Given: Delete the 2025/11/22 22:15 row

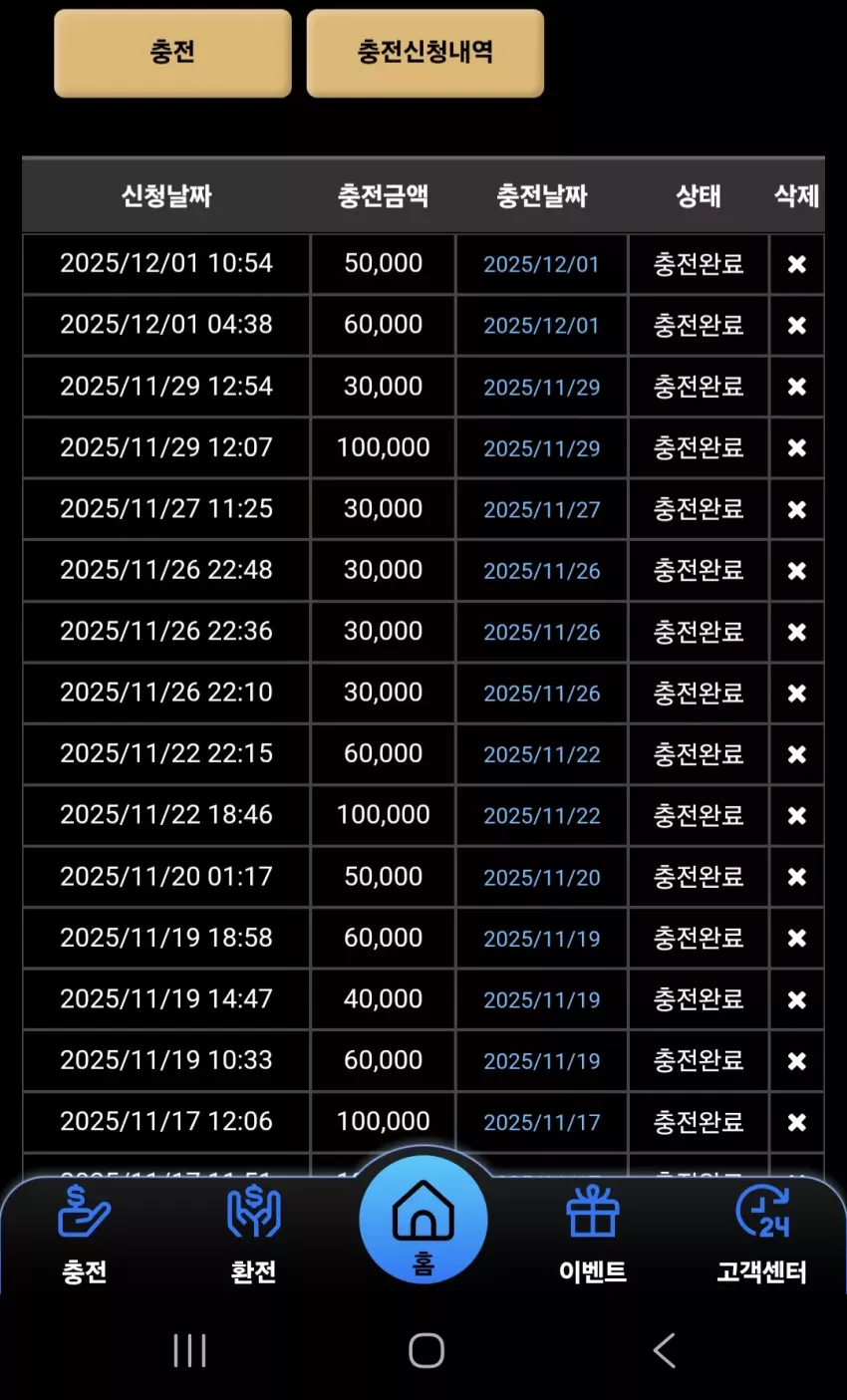Looking at the screenshot, I should (797, 755).
